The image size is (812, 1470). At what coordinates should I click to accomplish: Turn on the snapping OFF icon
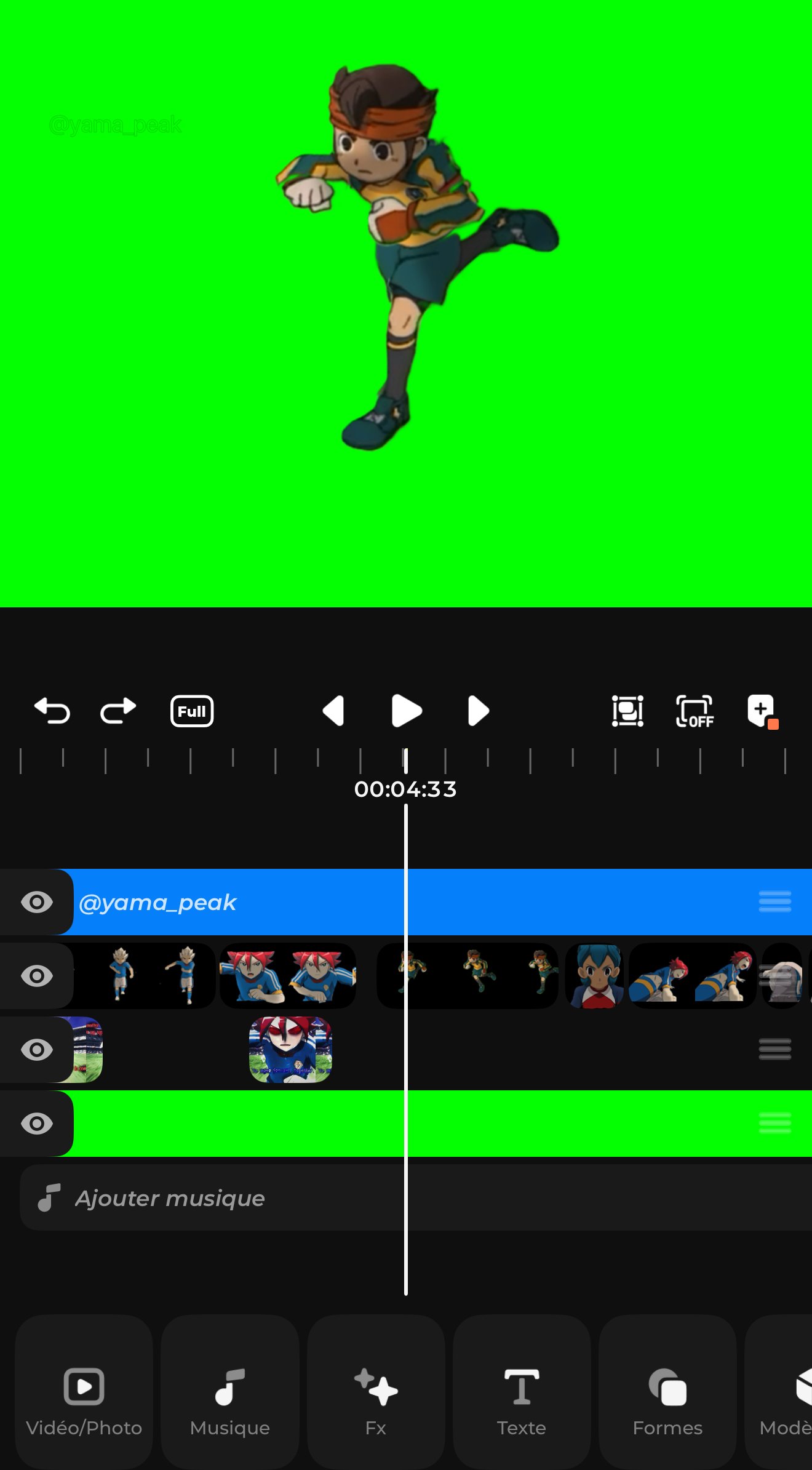pos(695,711)
